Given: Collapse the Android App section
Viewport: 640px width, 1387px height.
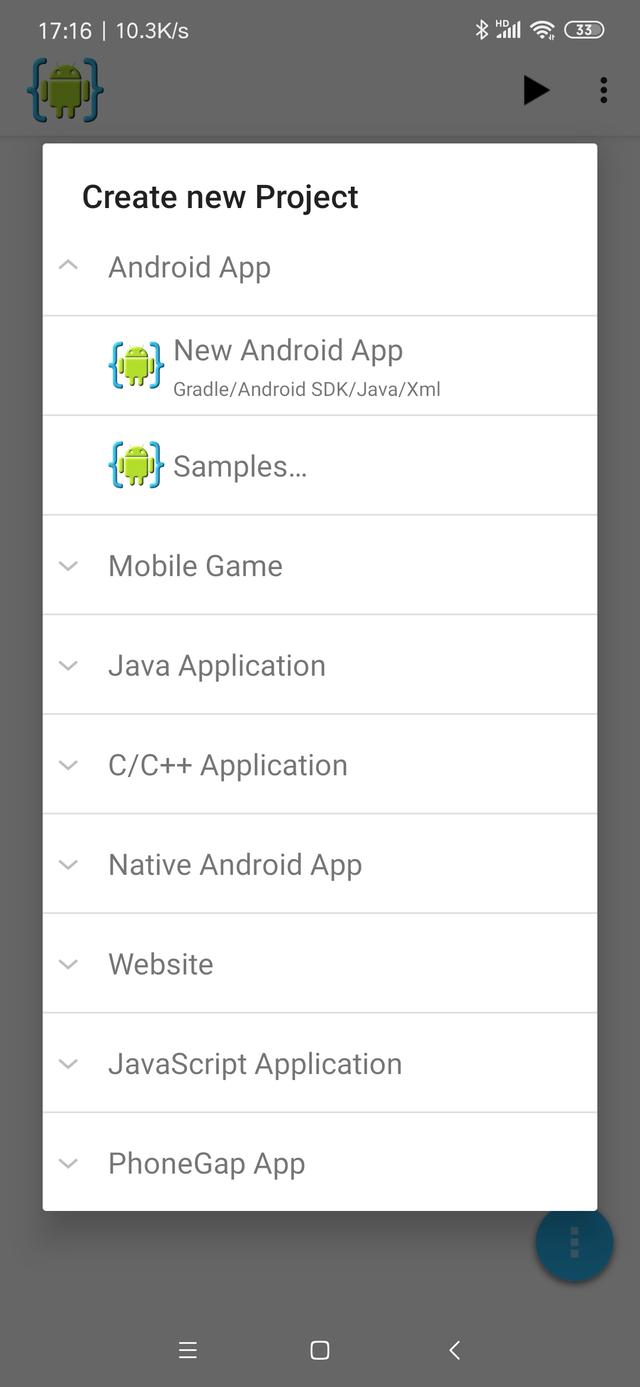Looking at the screenshot, I should click(320, 267).
